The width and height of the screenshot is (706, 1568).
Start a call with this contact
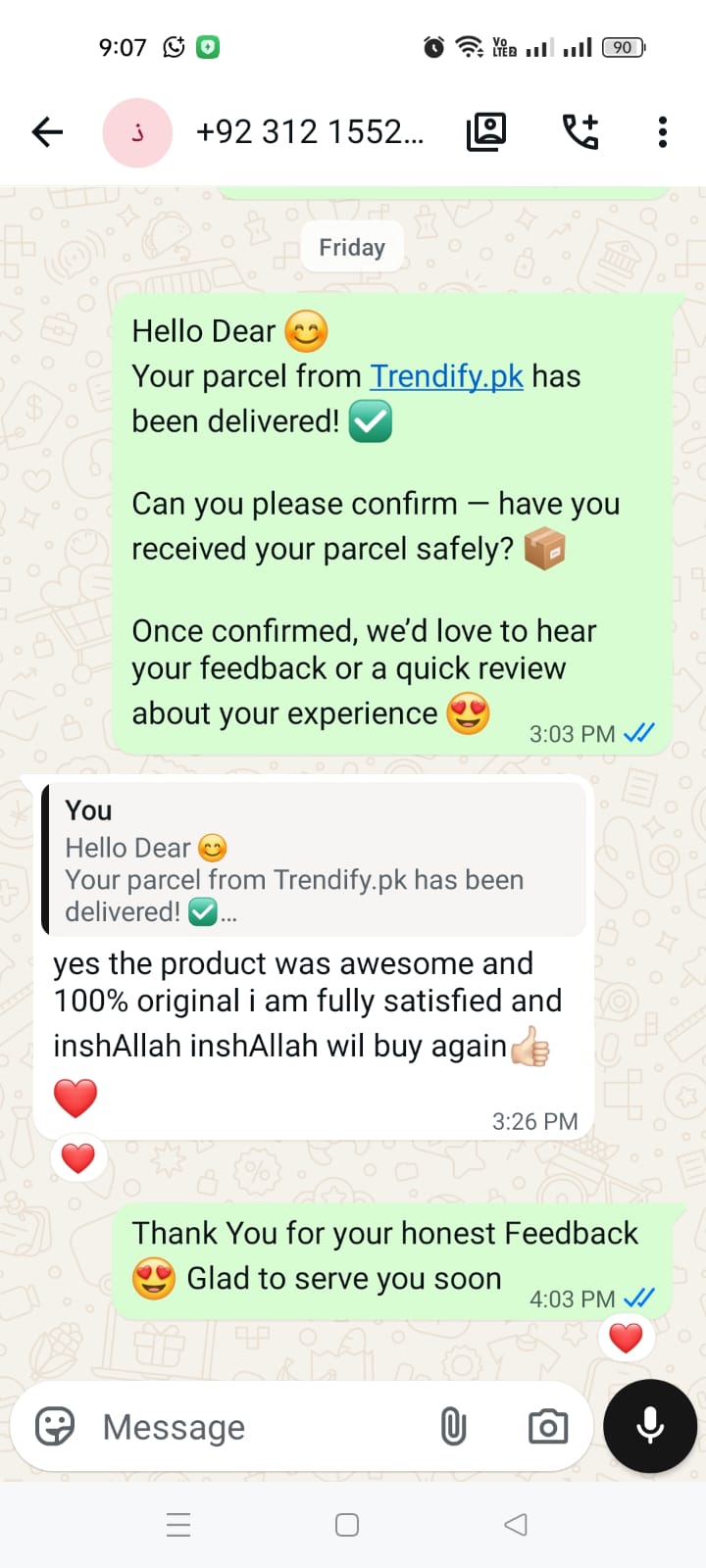pos(580,131)
